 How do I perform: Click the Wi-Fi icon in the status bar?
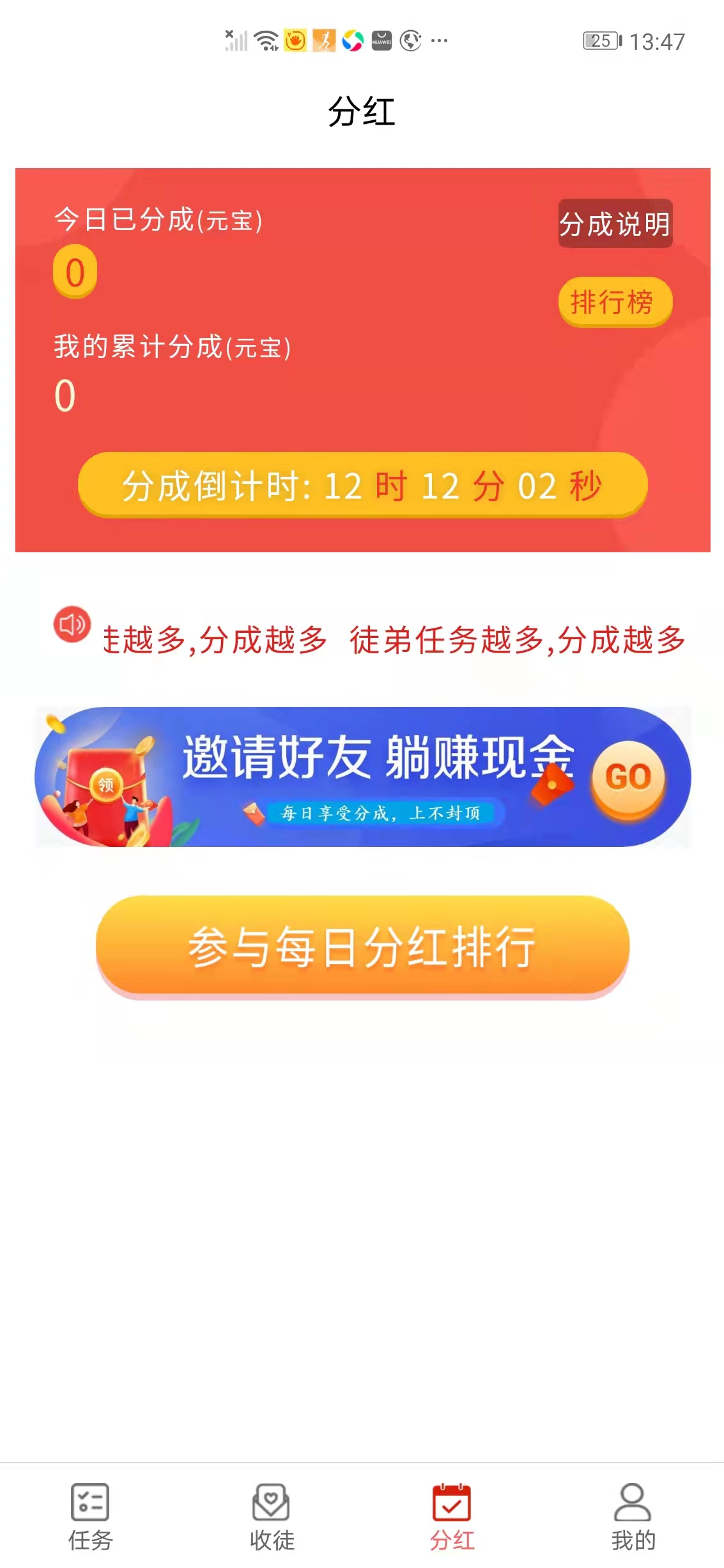point(266,40)
